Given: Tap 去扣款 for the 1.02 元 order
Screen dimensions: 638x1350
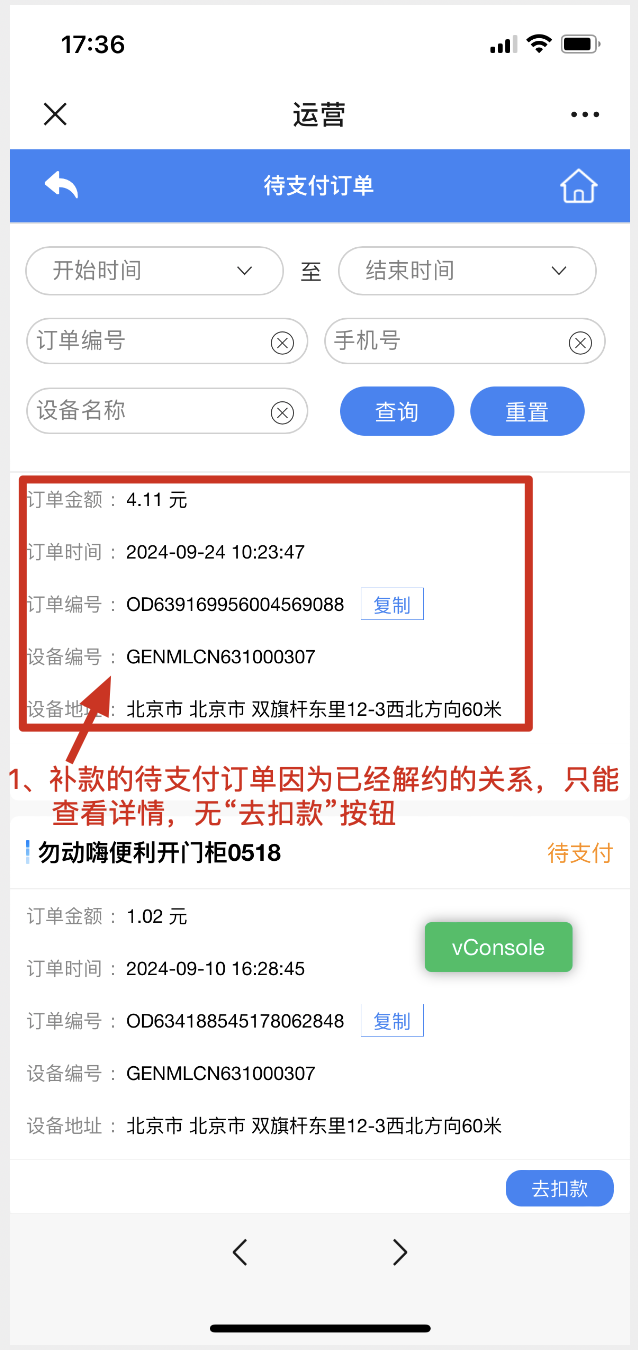Looking at the screenshot, I should coord(559,1188).
